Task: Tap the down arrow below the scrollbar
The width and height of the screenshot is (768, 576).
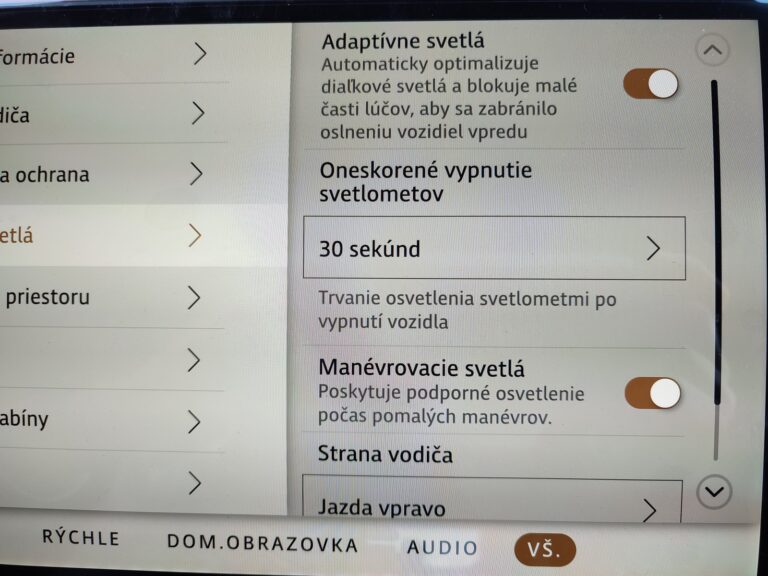Action: [x=714, y=491]
